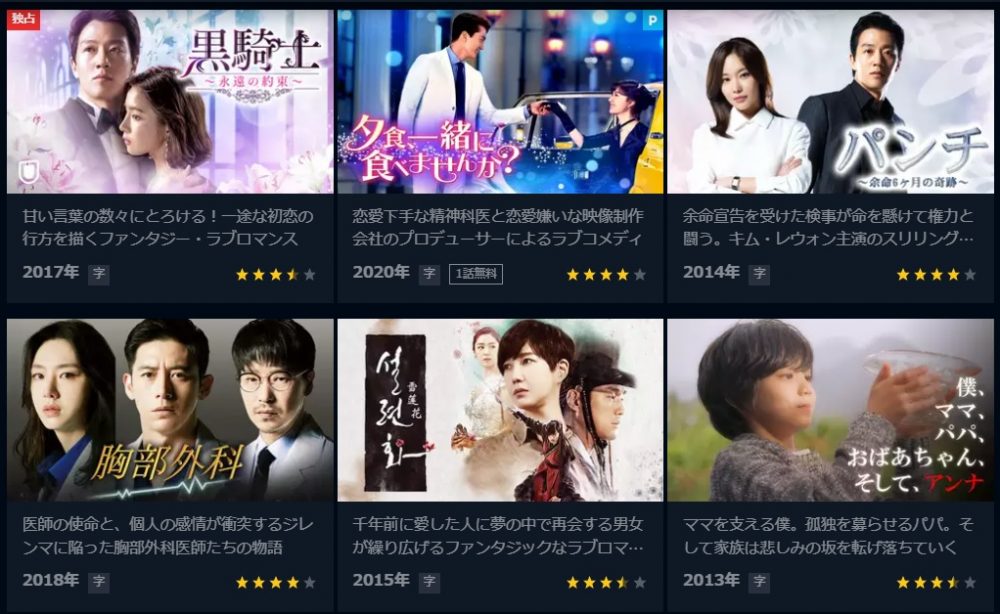Open 夕食、一緒に食べませんか? drama card
The image size is (1000, 614).
500,102
